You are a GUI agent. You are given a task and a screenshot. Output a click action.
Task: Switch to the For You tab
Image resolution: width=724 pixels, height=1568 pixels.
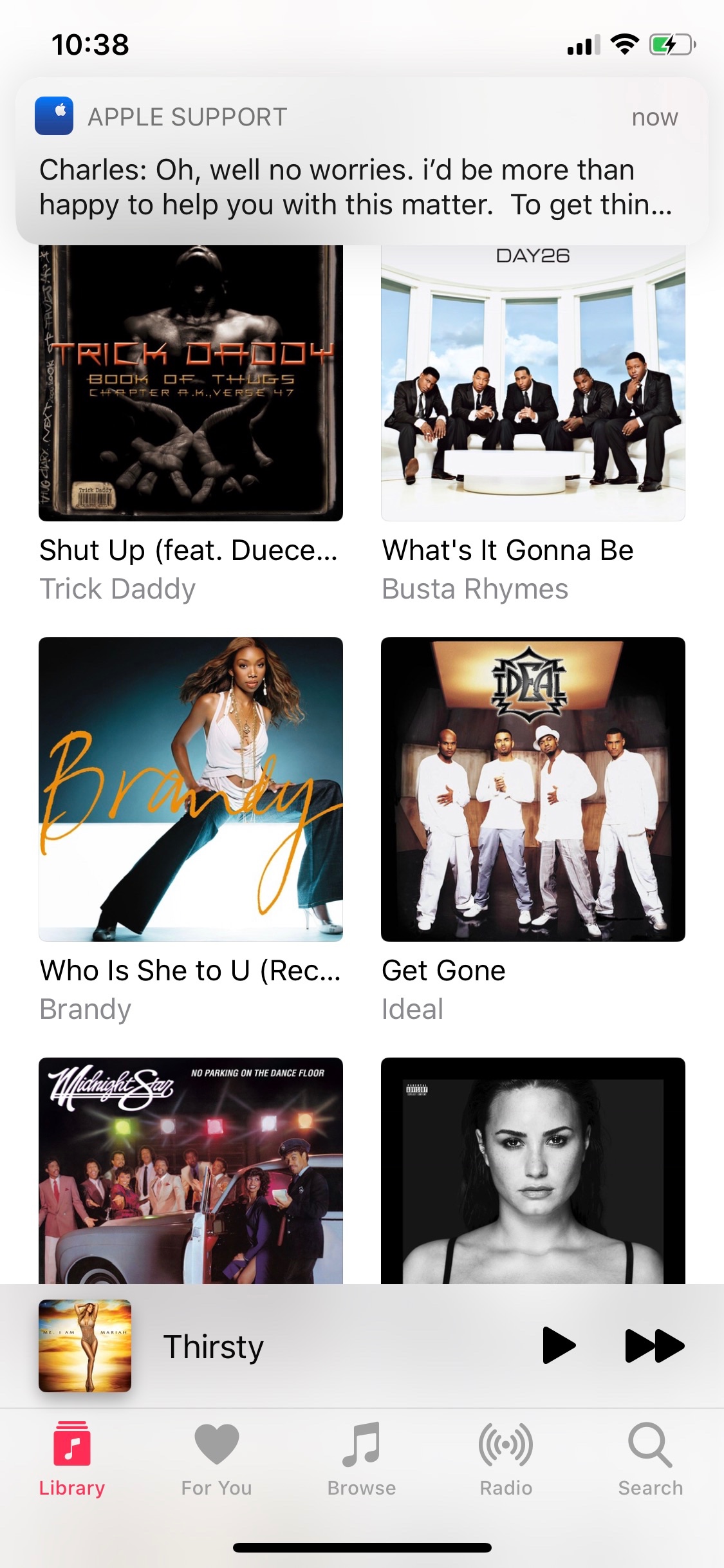[x=217, y=1459]
